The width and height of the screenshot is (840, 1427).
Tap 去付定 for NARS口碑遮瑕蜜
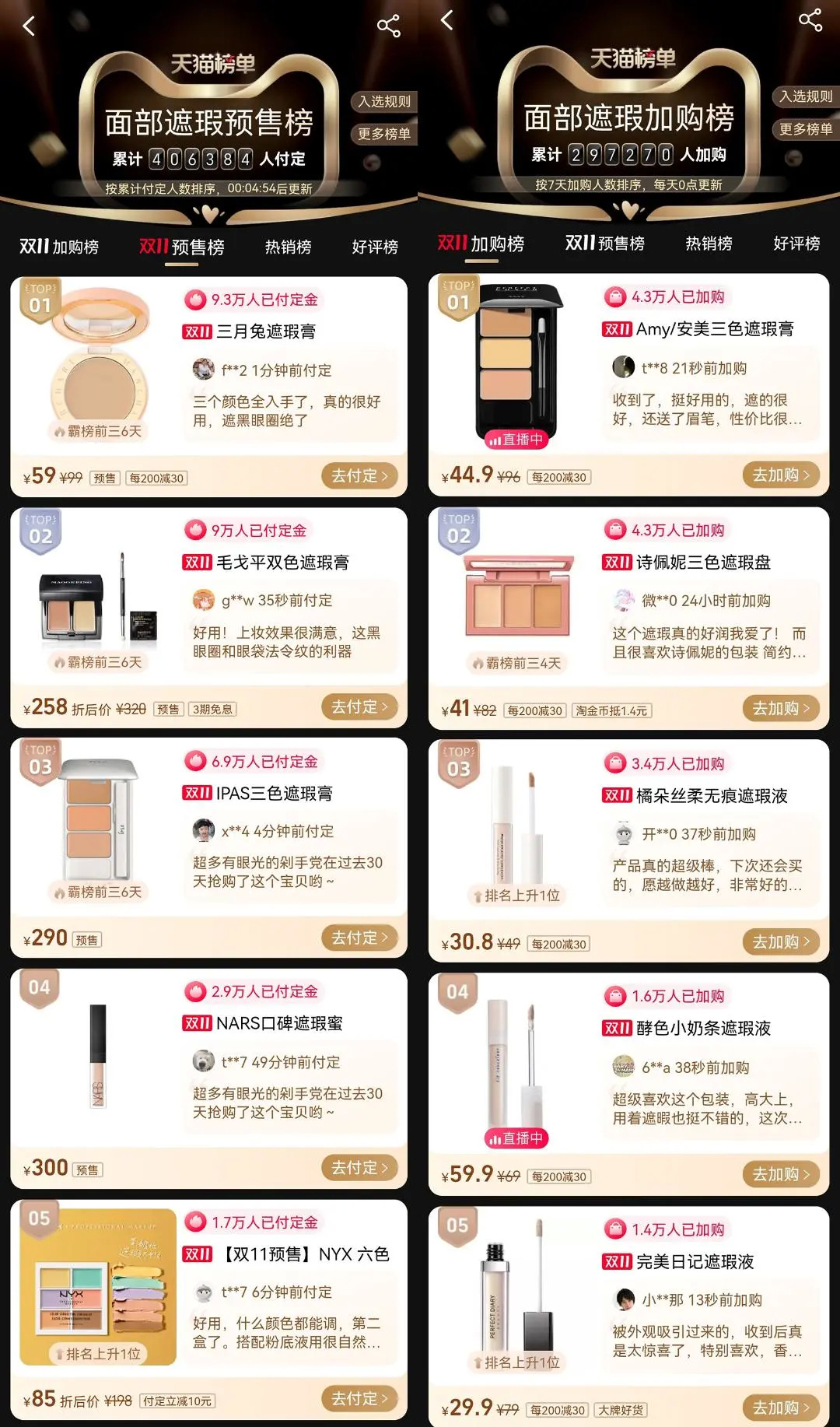click(x=359, y=1167)
